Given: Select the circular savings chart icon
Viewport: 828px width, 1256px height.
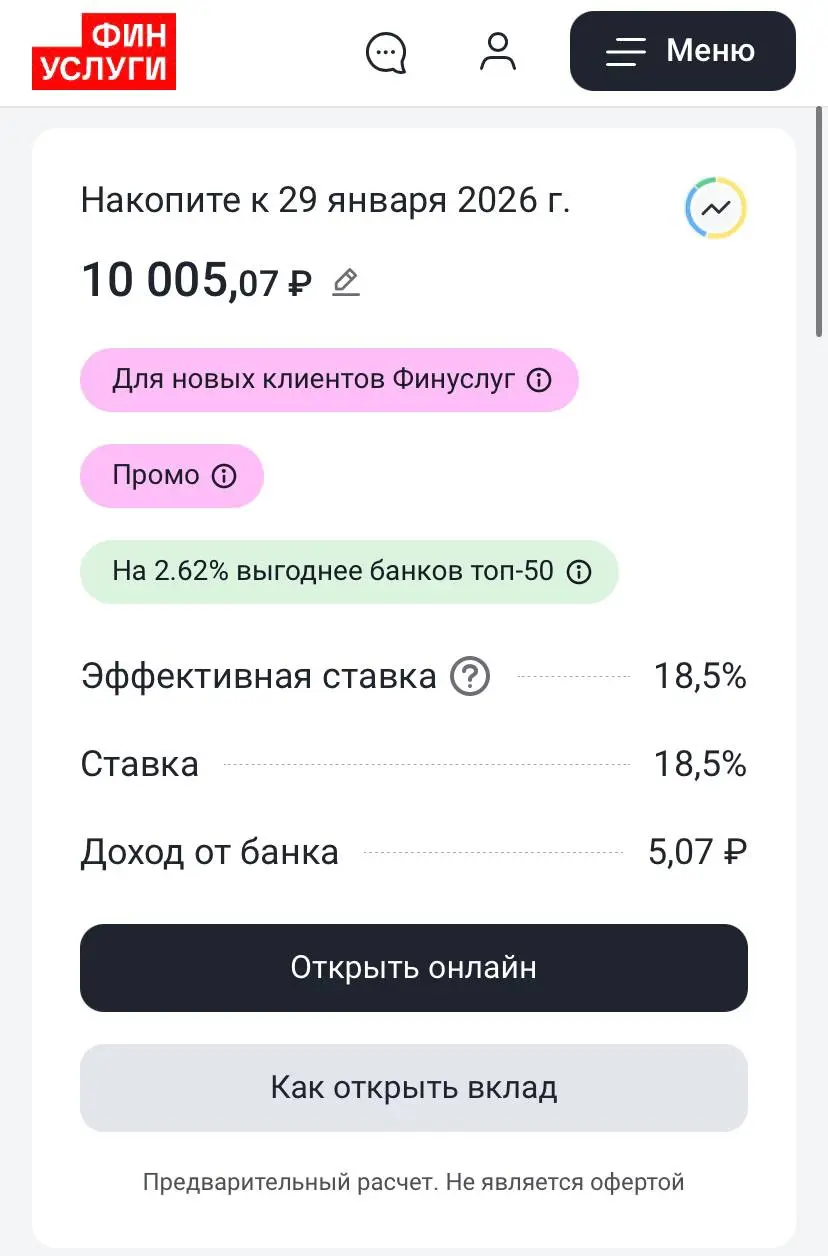Looking at the screenshot, I should click(x=715, y=208).
